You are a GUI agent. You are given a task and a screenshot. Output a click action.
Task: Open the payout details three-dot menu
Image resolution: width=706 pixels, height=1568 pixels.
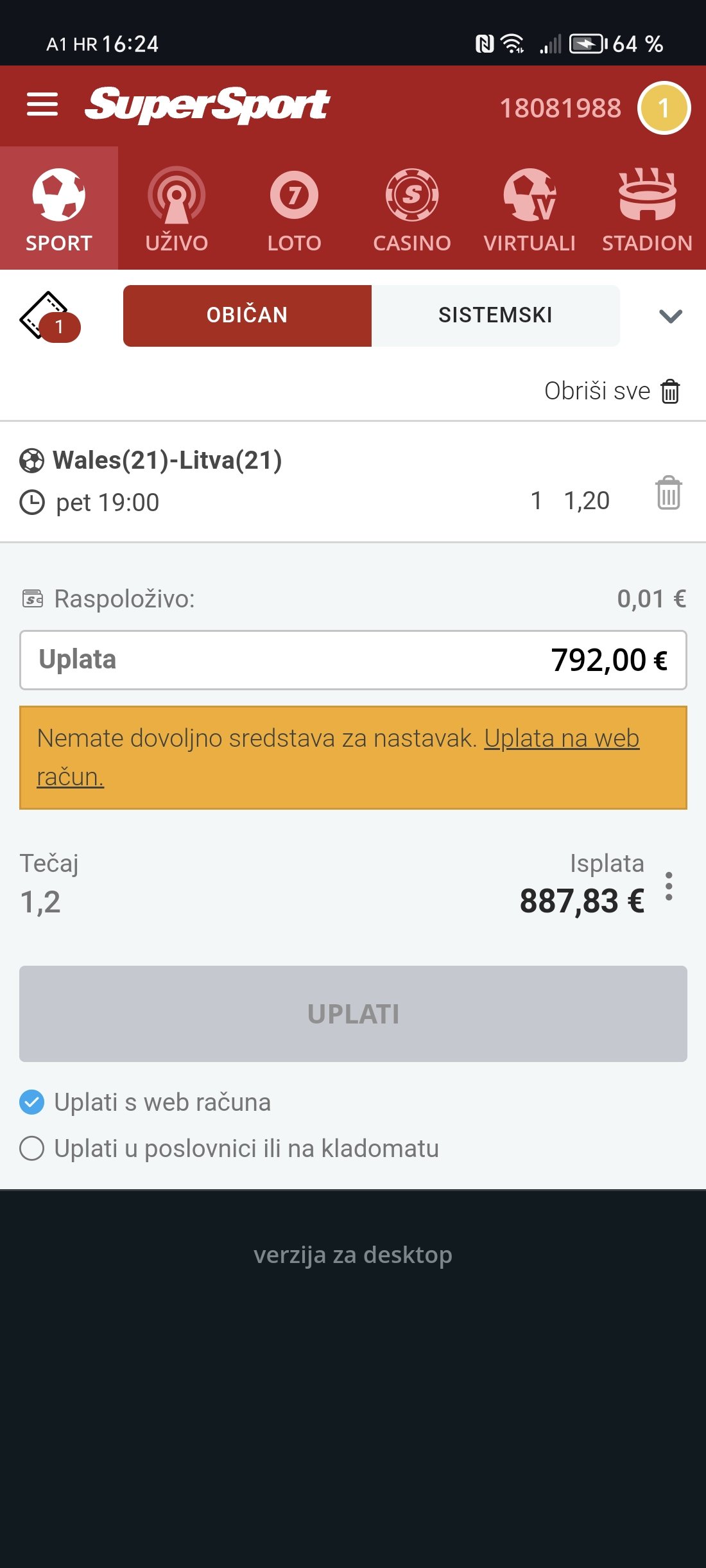coord(669,886)
